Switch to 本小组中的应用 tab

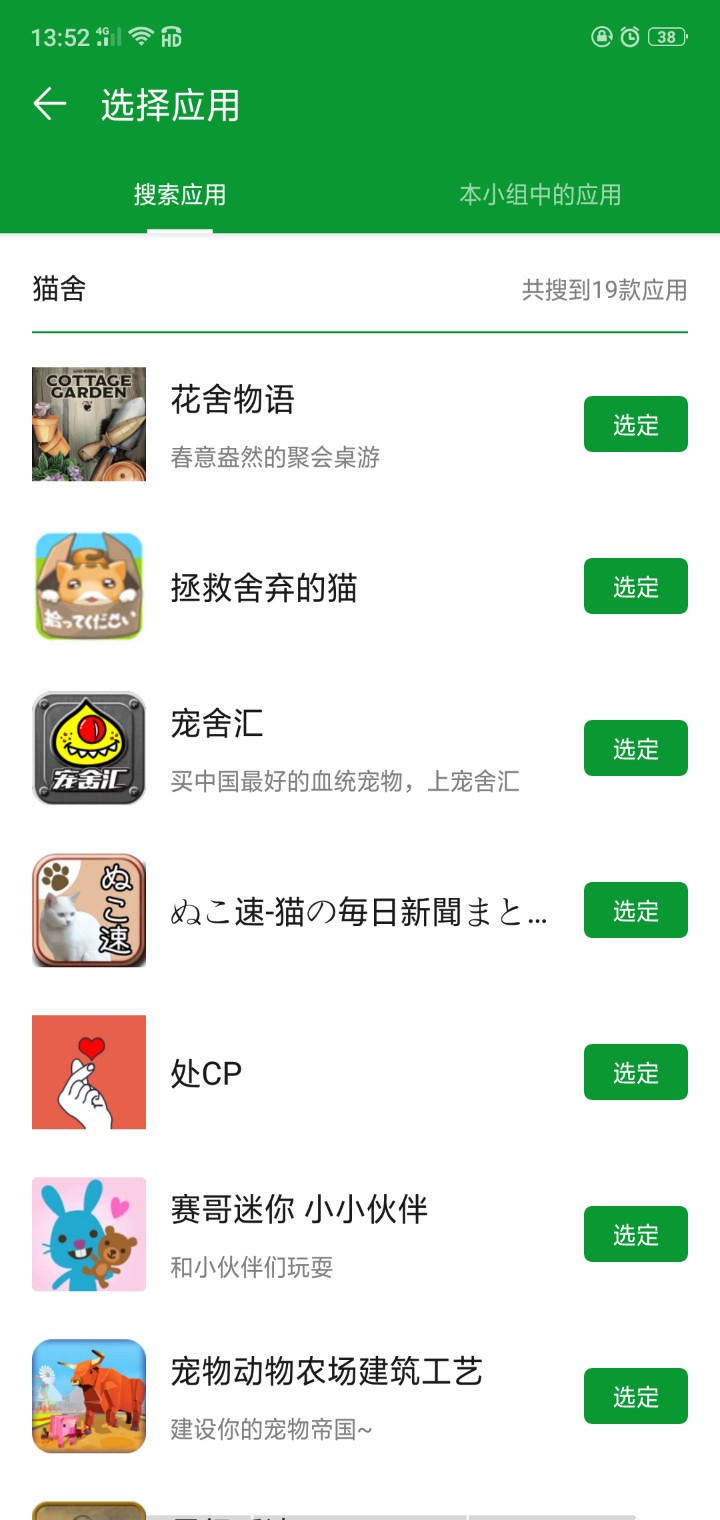click(540, 194)
